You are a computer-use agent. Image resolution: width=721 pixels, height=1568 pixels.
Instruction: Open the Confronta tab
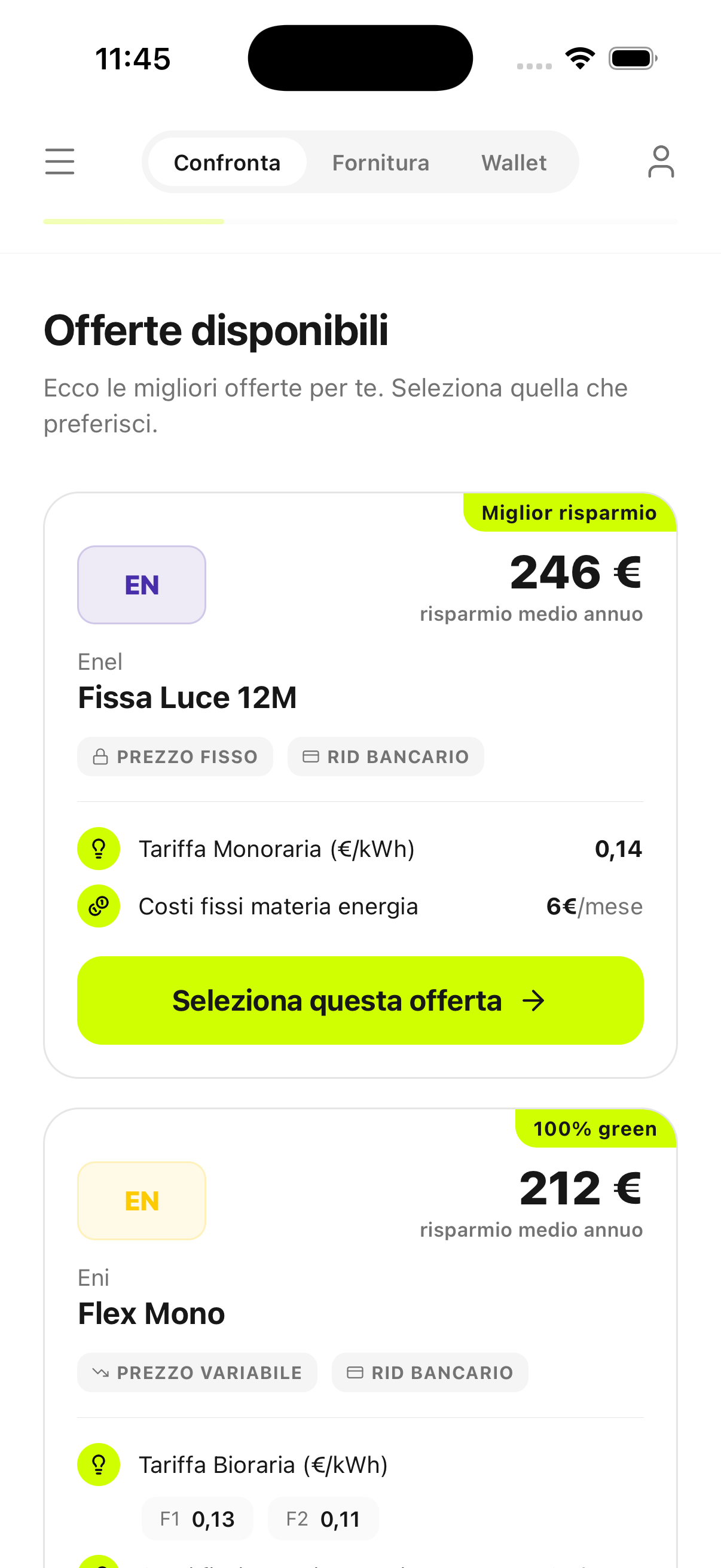pyautogui.click(x=227, y=162)
